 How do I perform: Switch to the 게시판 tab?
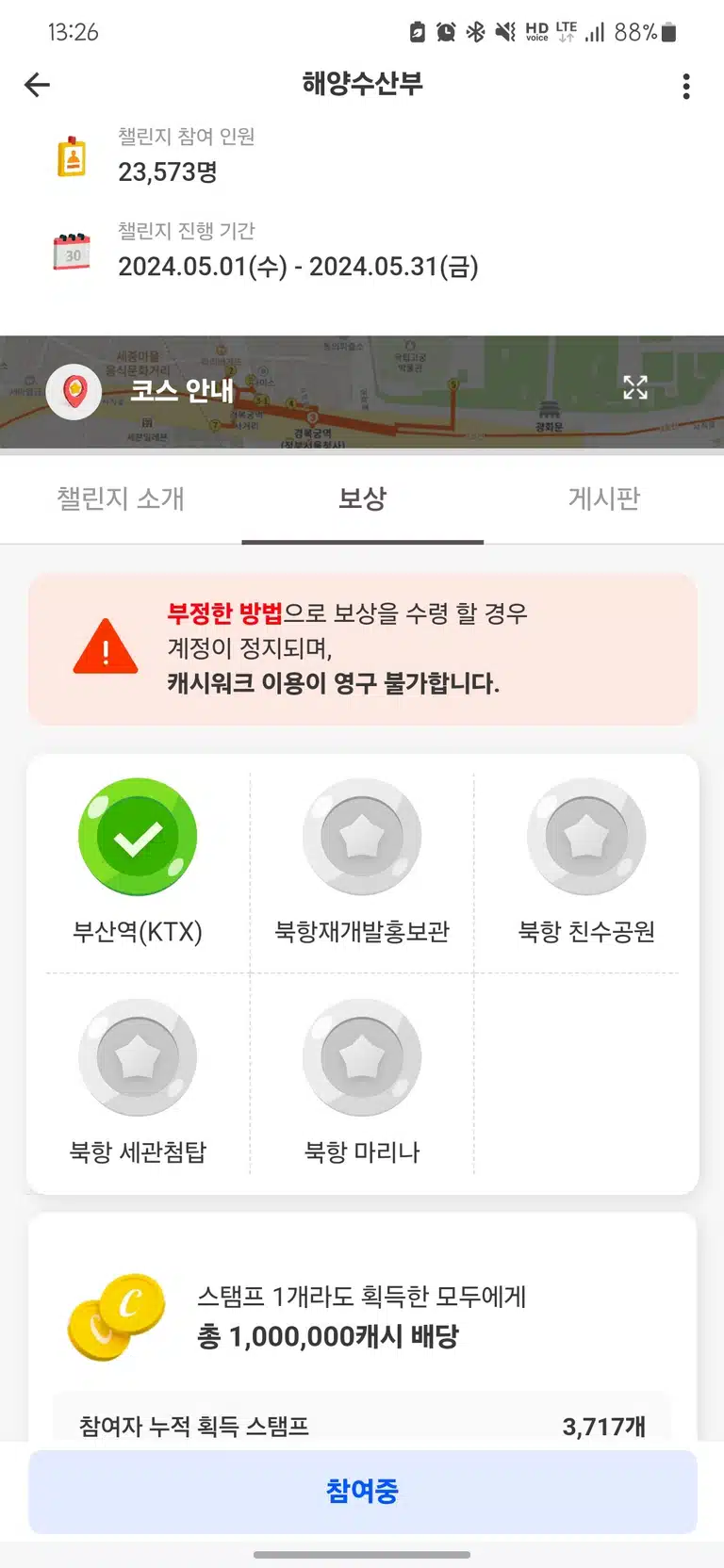[604, 498]
